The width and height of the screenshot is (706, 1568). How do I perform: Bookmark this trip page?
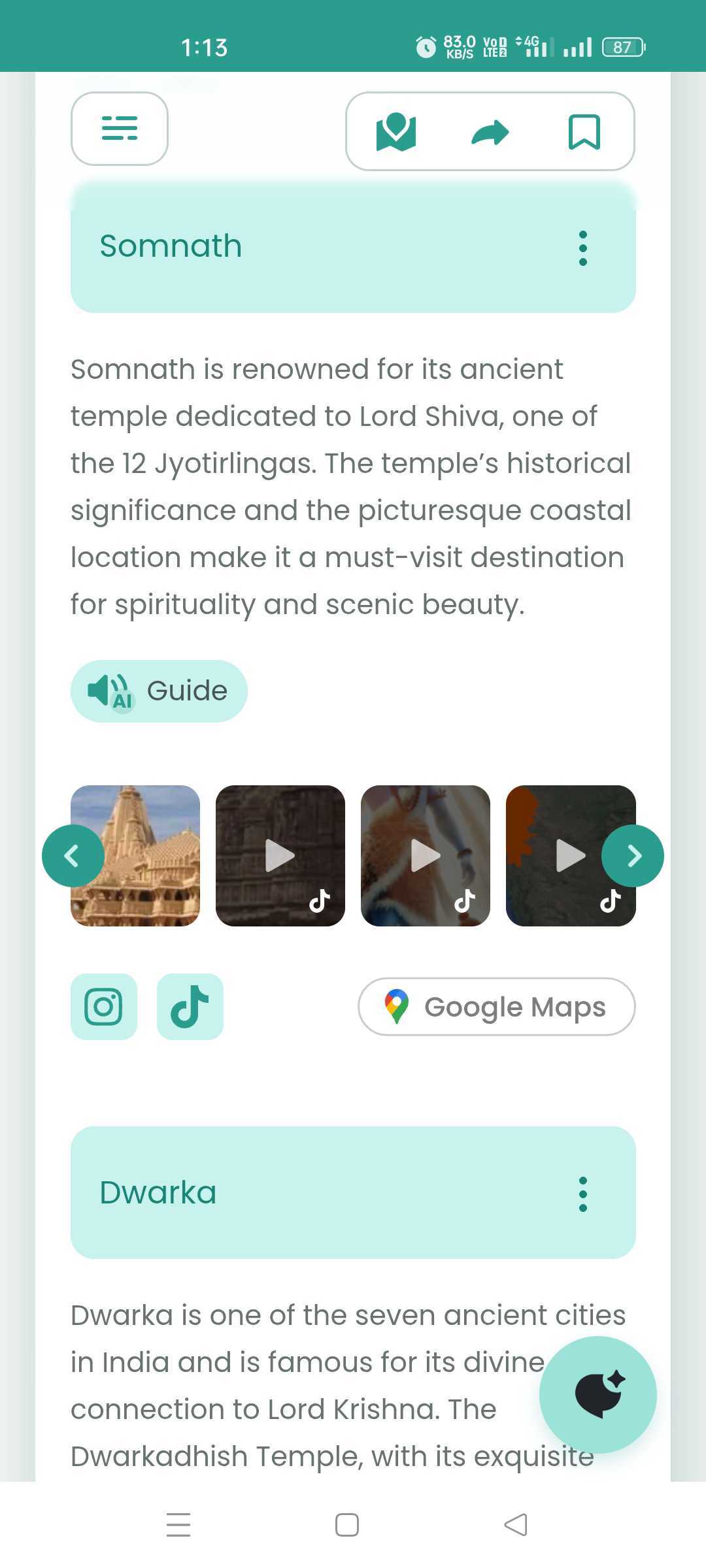click(585, 131)
